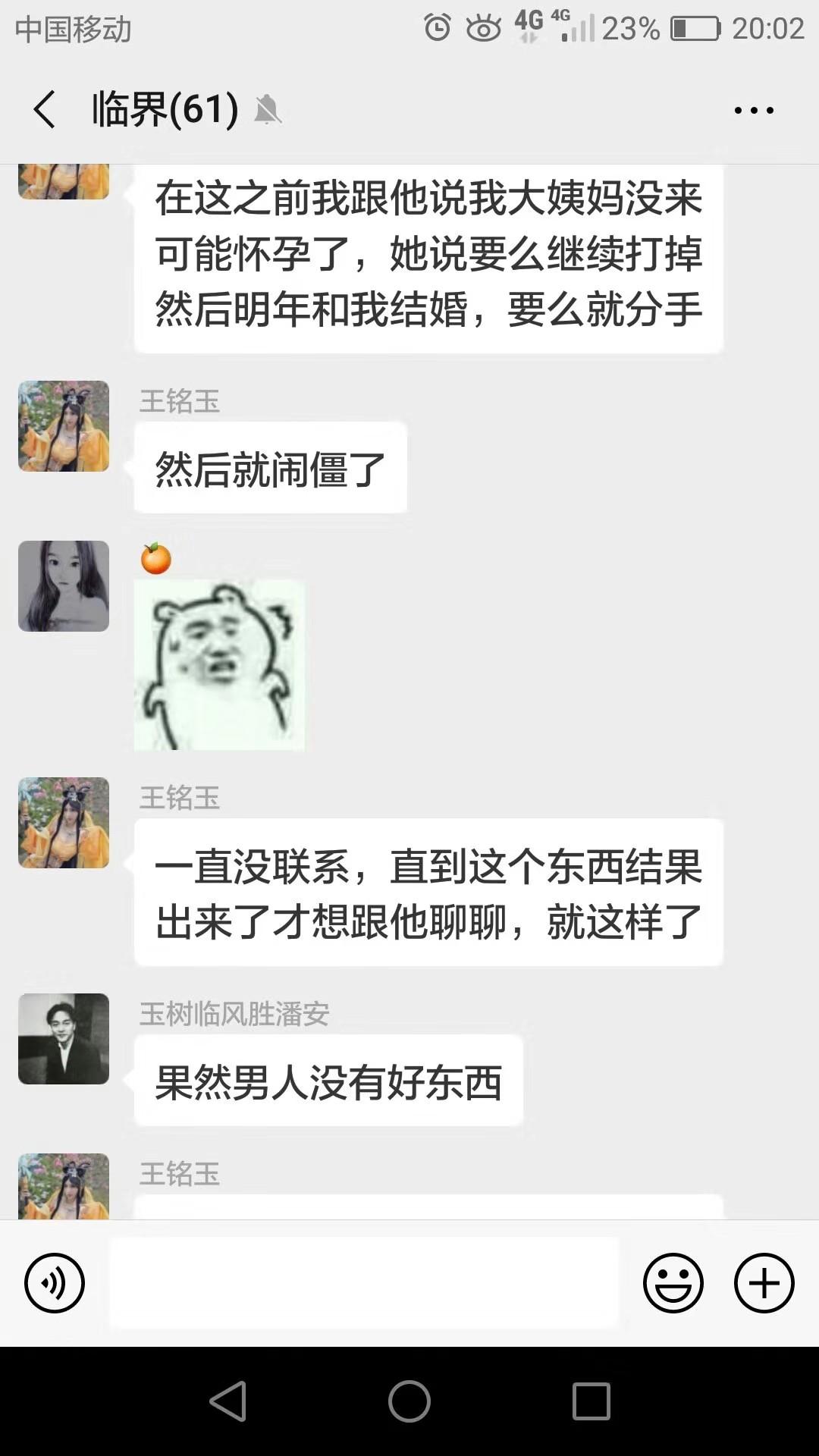
Task: Tap the system home button
Action: [x=409, y=1401]
